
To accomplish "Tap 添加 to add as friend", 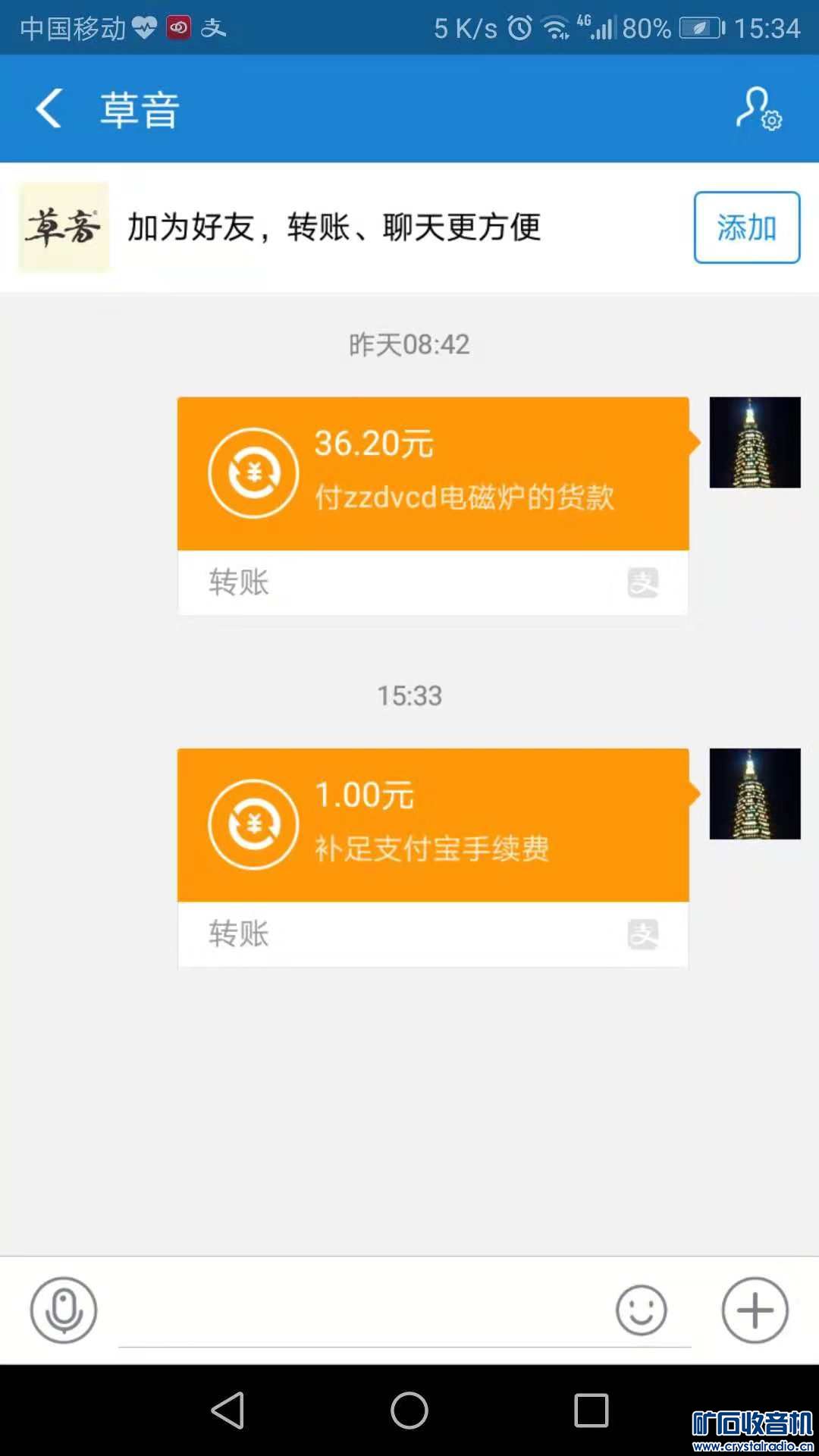I will (746, 227).
